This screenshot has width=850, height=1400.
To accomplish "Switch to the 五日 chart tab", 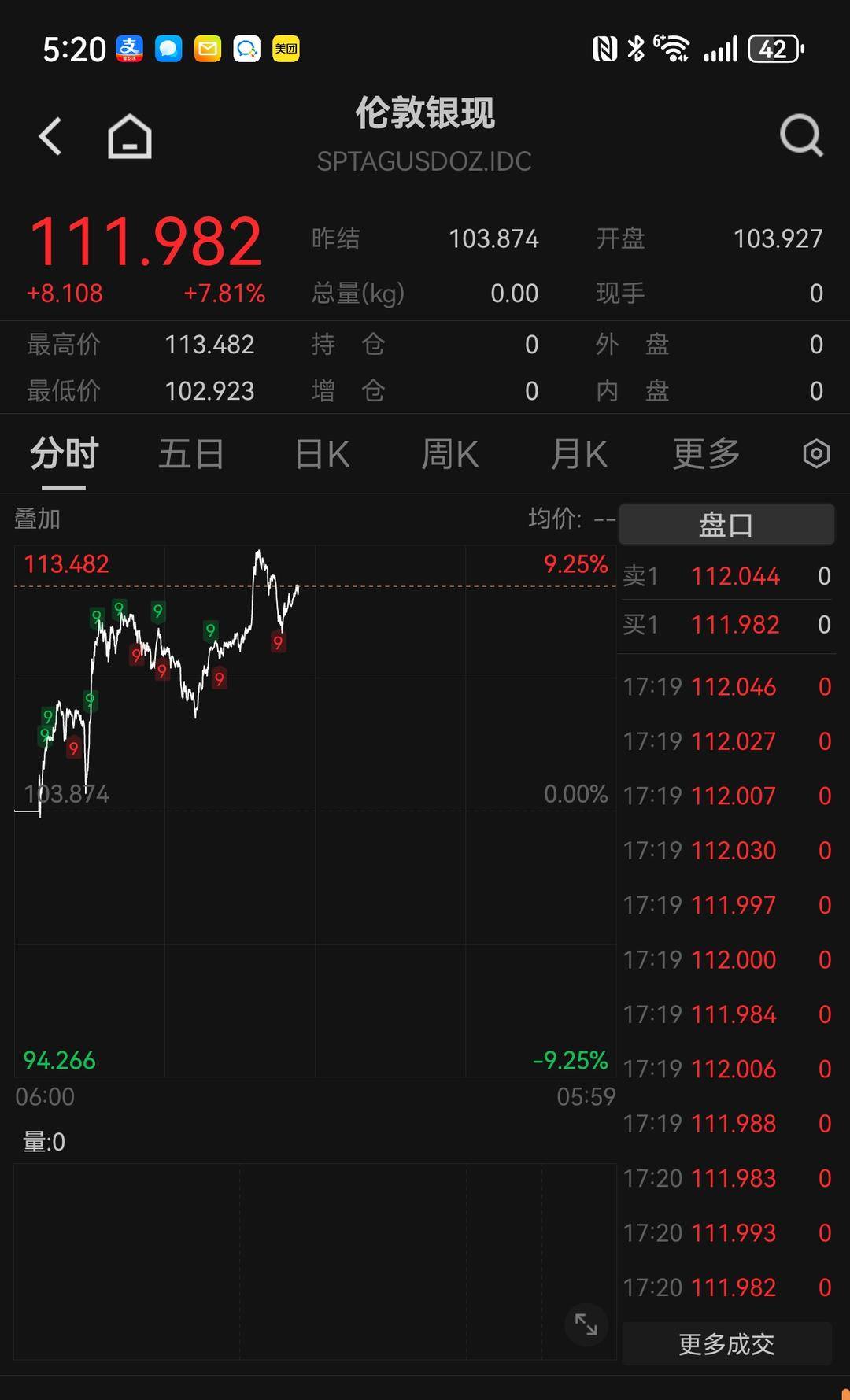I will [x=191, y=454].
